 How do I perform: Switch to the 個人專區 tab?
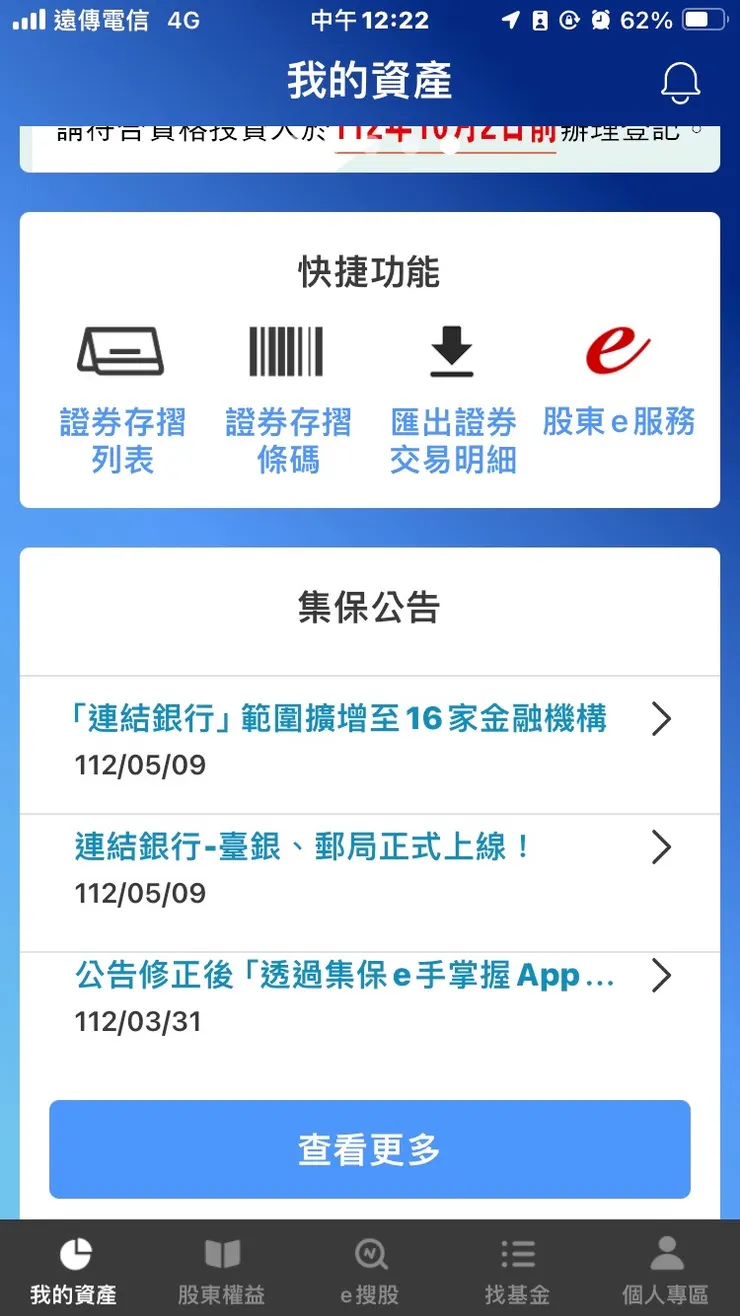(665, 1270)
